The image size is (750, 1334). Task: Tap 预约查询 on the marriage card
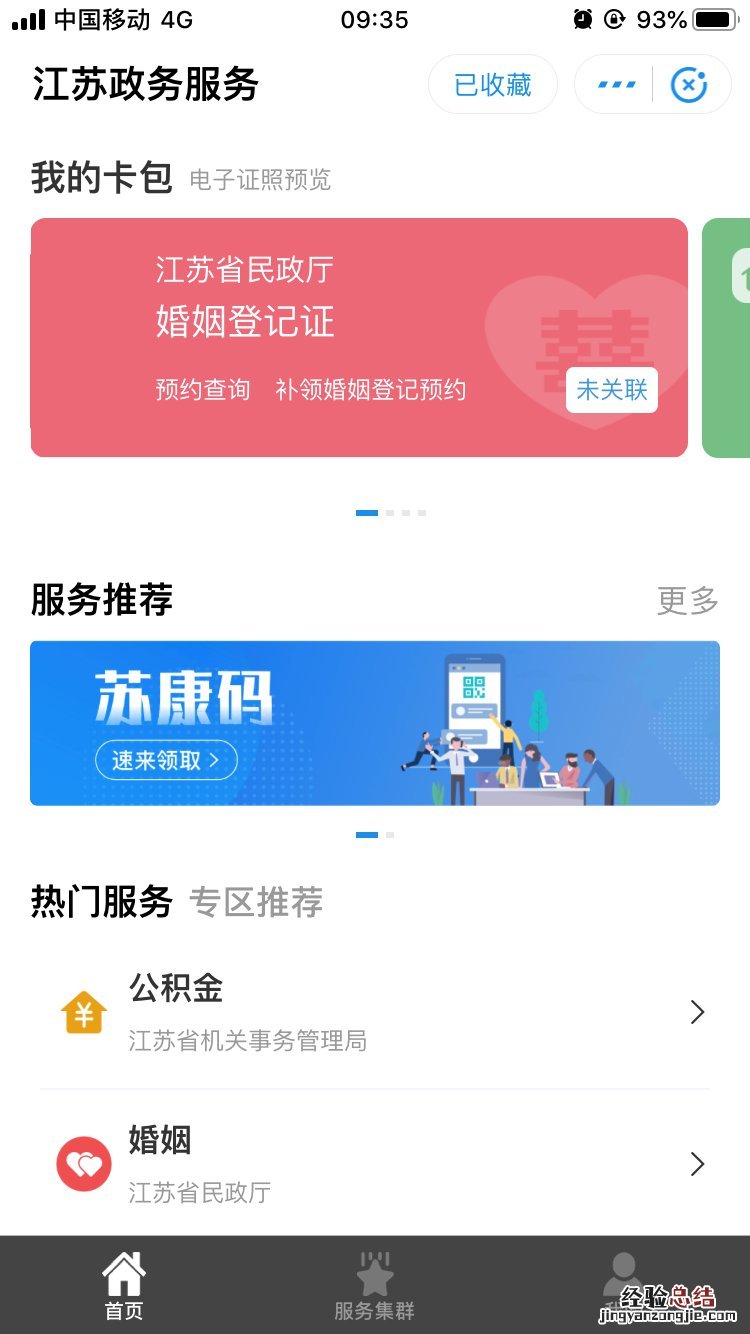pyautogui.click(x=203, y=389)
